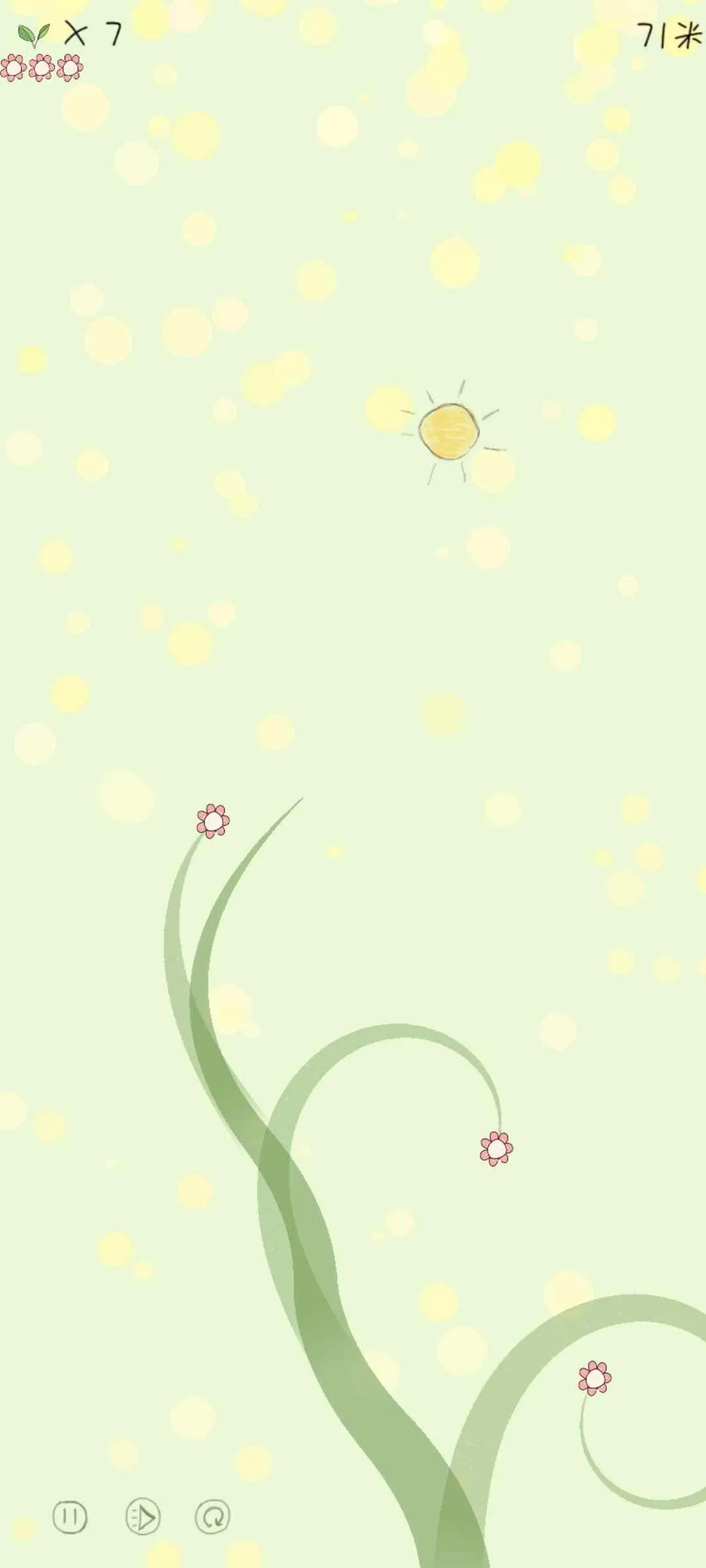706x1568 pixels.
Task: Click the green sprout icon in the top-left
Action: click(33, 31)
